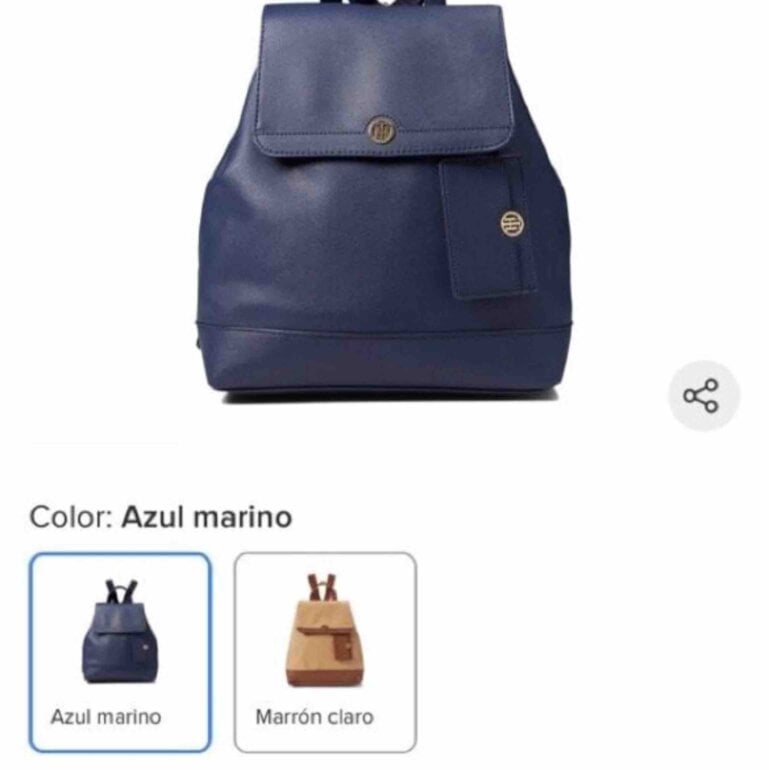Viewport: 769px width, 770px height.
Task: Select the Azul marino color option
Action: 120,653
